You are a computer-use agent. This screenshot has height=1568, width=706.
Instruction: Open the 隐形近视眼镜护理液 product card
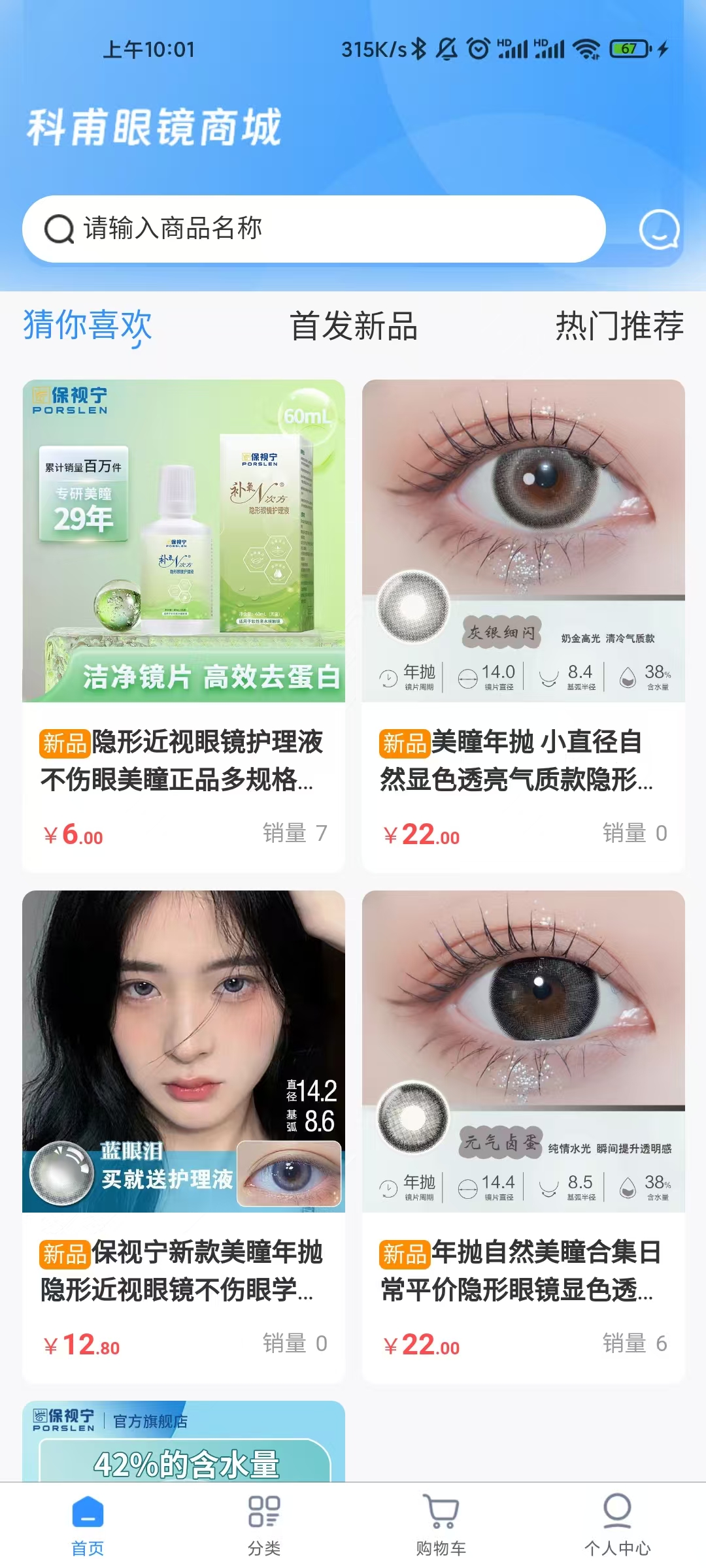pyautogui.click(x=184, y=625)
